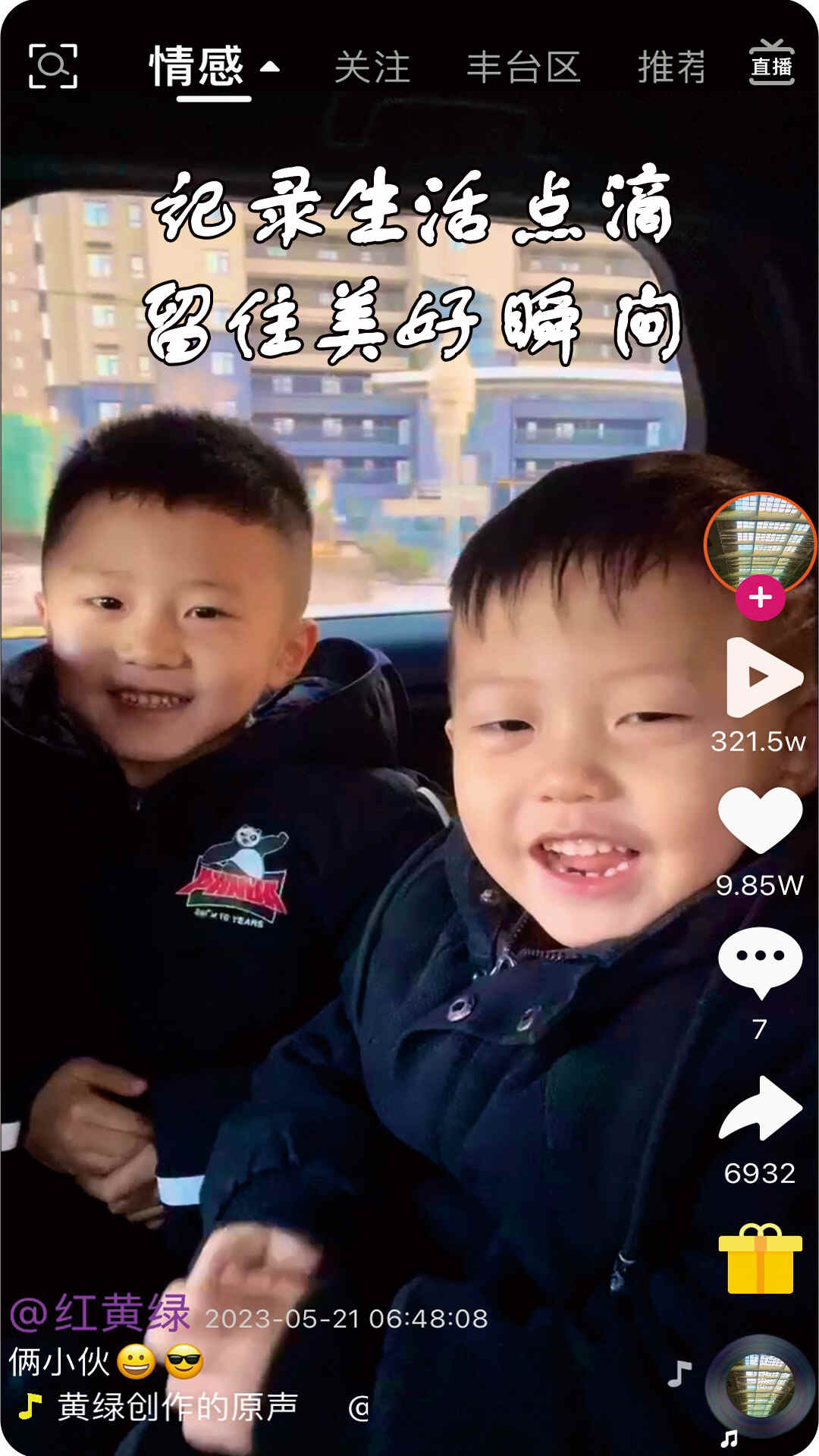
Task: Open the @红黄绿 username link
Action: pos(99,1313)
